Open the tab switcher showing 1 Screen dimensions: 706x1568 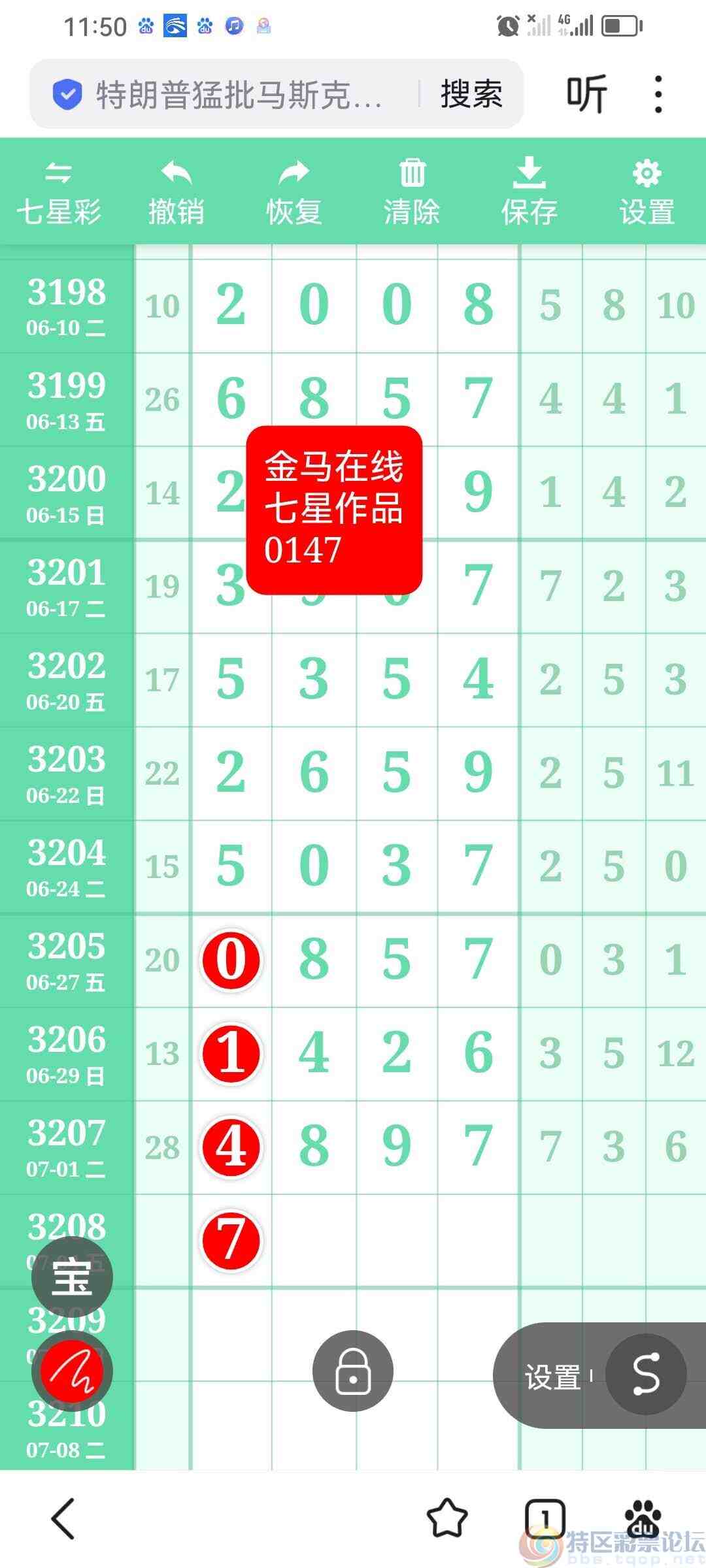[546, 1518]
